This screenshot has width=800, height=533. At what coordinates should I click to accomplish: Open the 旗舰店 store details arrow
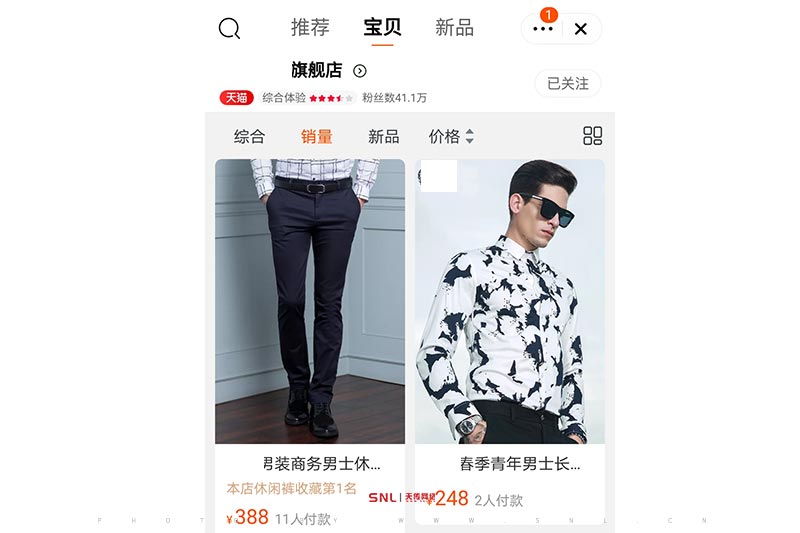[360, 71]
